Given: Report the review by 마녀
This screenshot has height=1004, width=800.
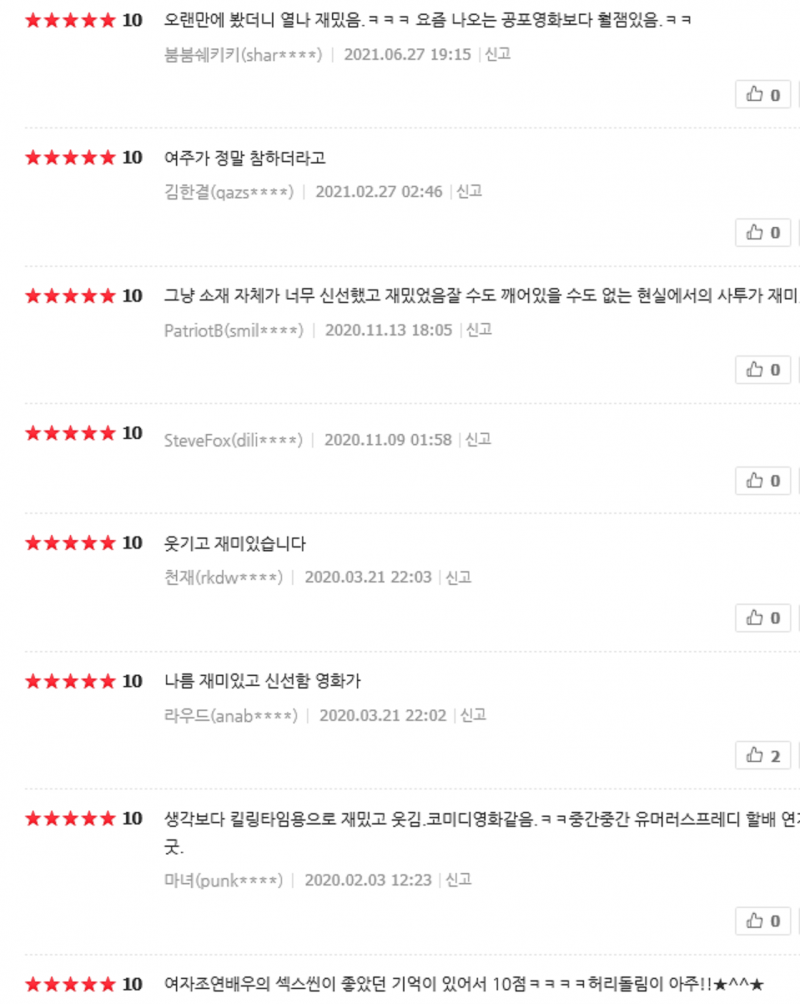Looking at the screenshot, I should (459, 880).
